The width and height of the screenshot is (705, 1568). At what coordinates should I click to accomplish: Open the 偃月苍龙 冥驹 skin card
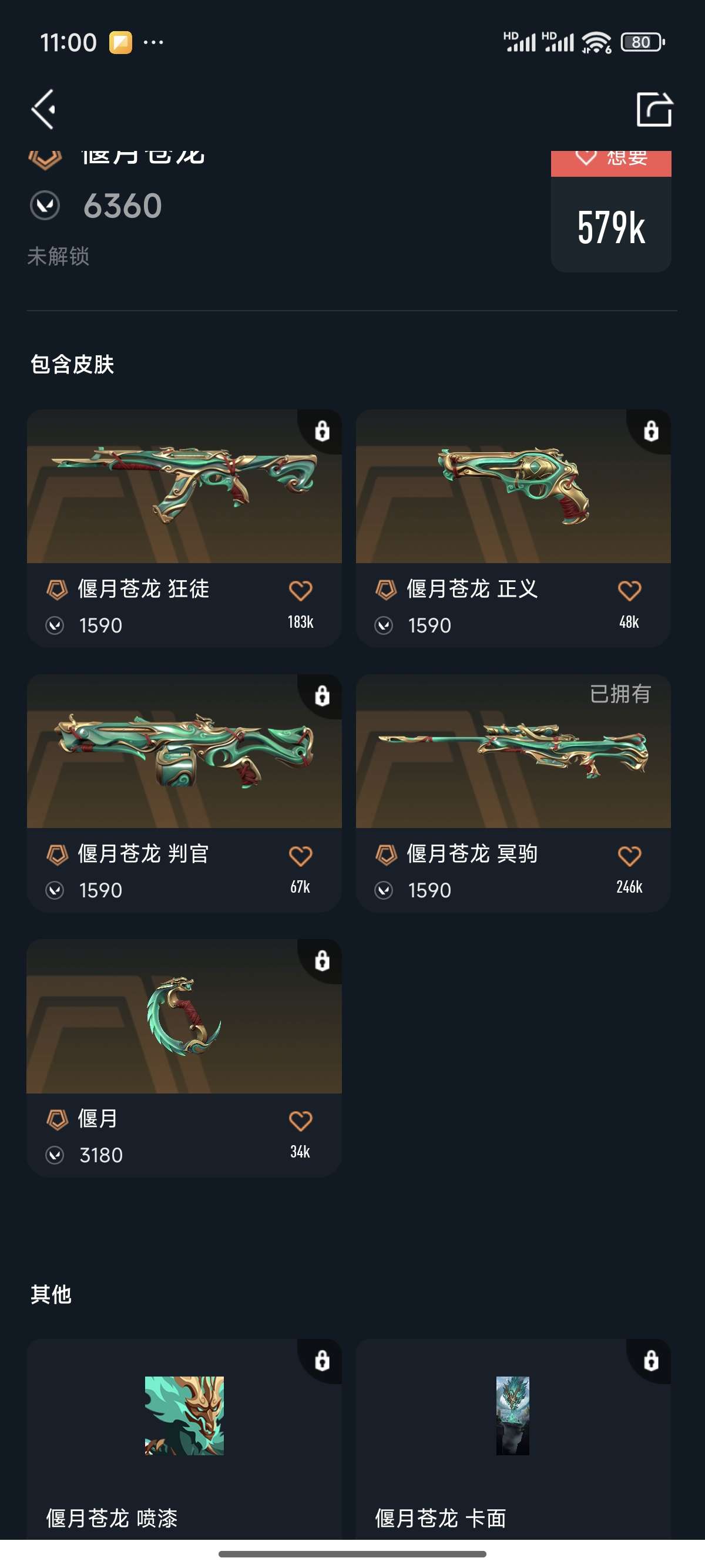[513, 752]
